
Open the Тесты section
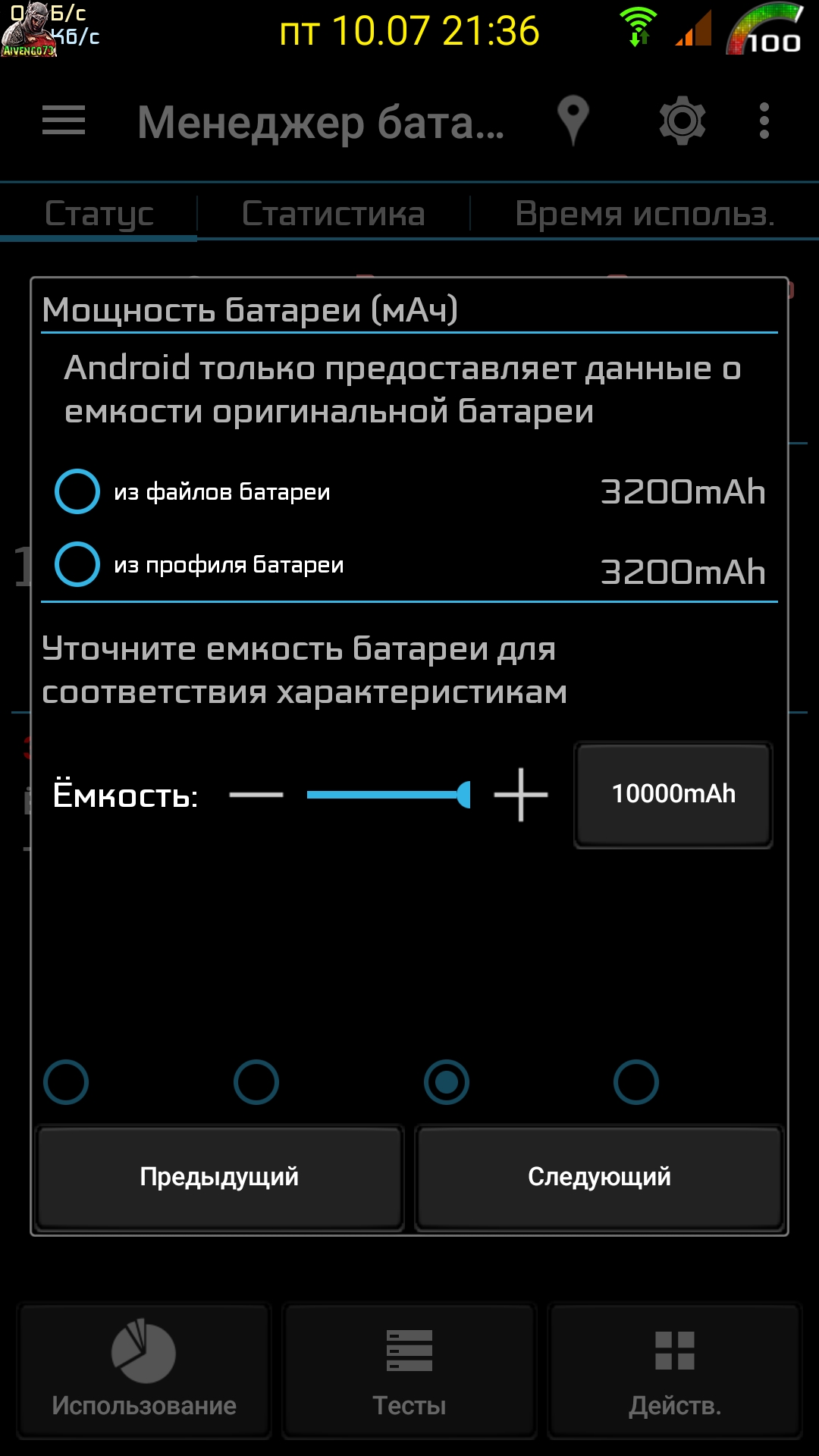pos(409,1370)
